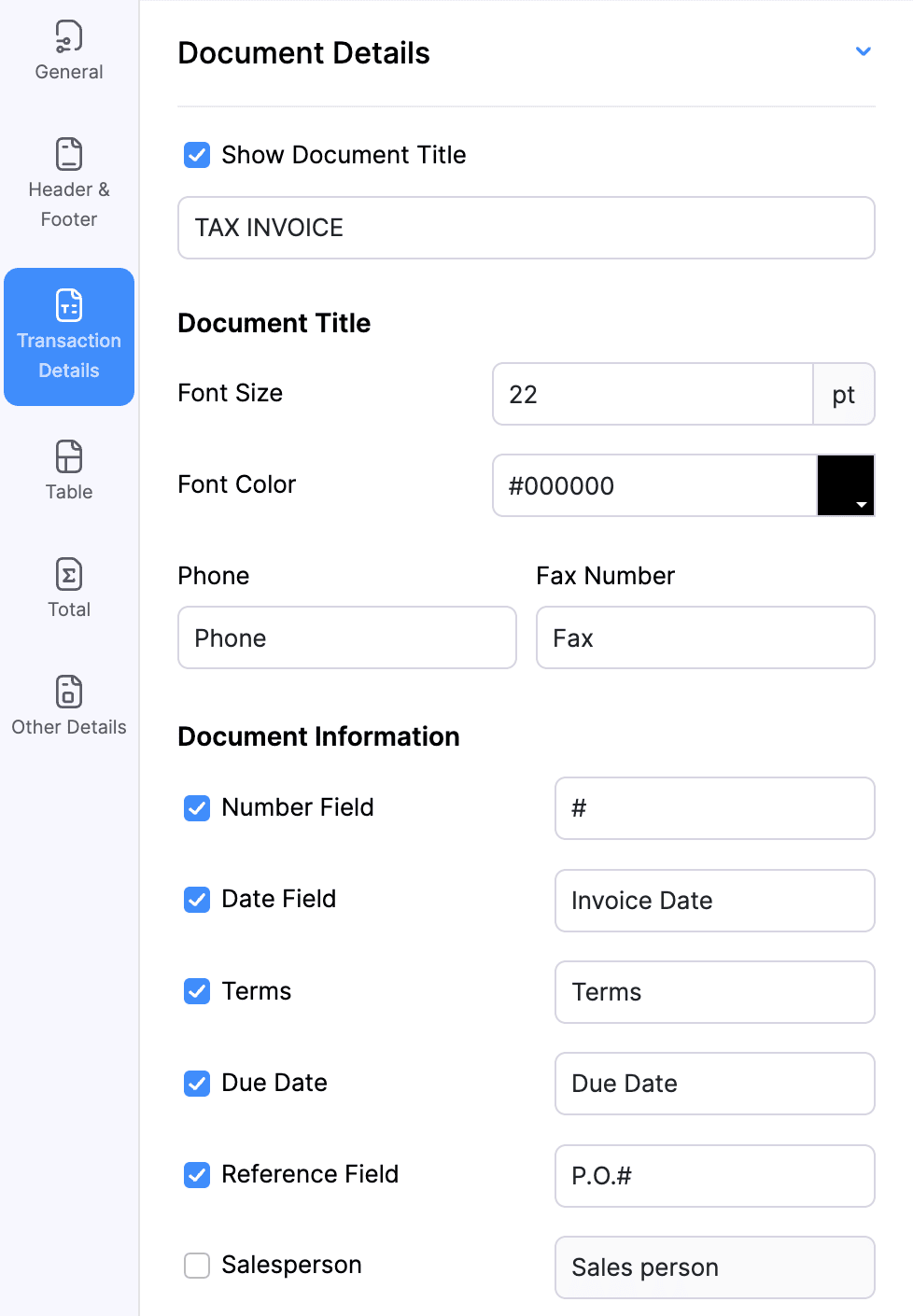Turn off the Due Date checkbox
The height and width of the screenshot is (1316, 913).
point(197,1083)
